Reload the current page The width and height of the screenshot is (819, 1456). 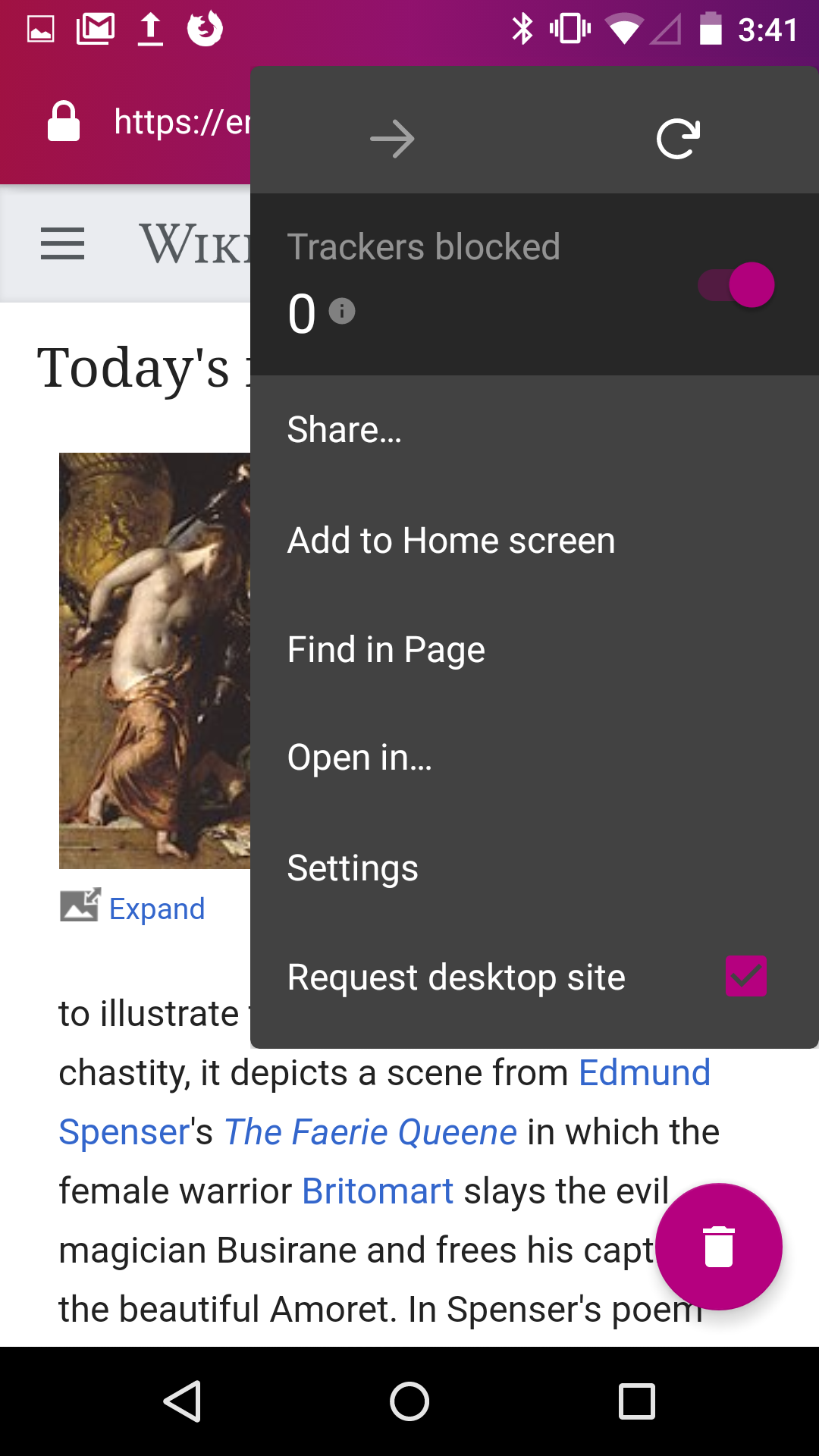click(678, 140)
